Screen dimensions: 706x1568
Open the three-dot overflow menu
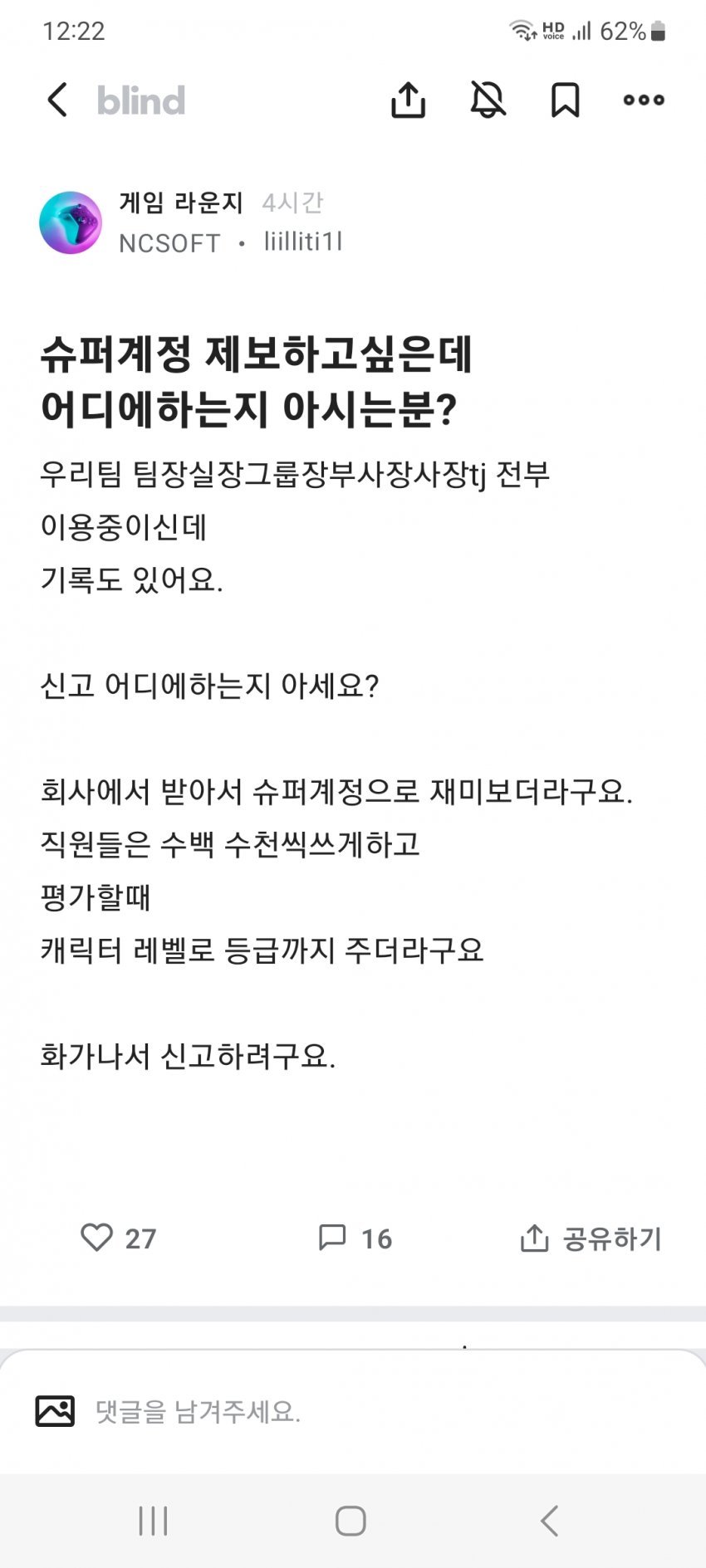[644, 100]
